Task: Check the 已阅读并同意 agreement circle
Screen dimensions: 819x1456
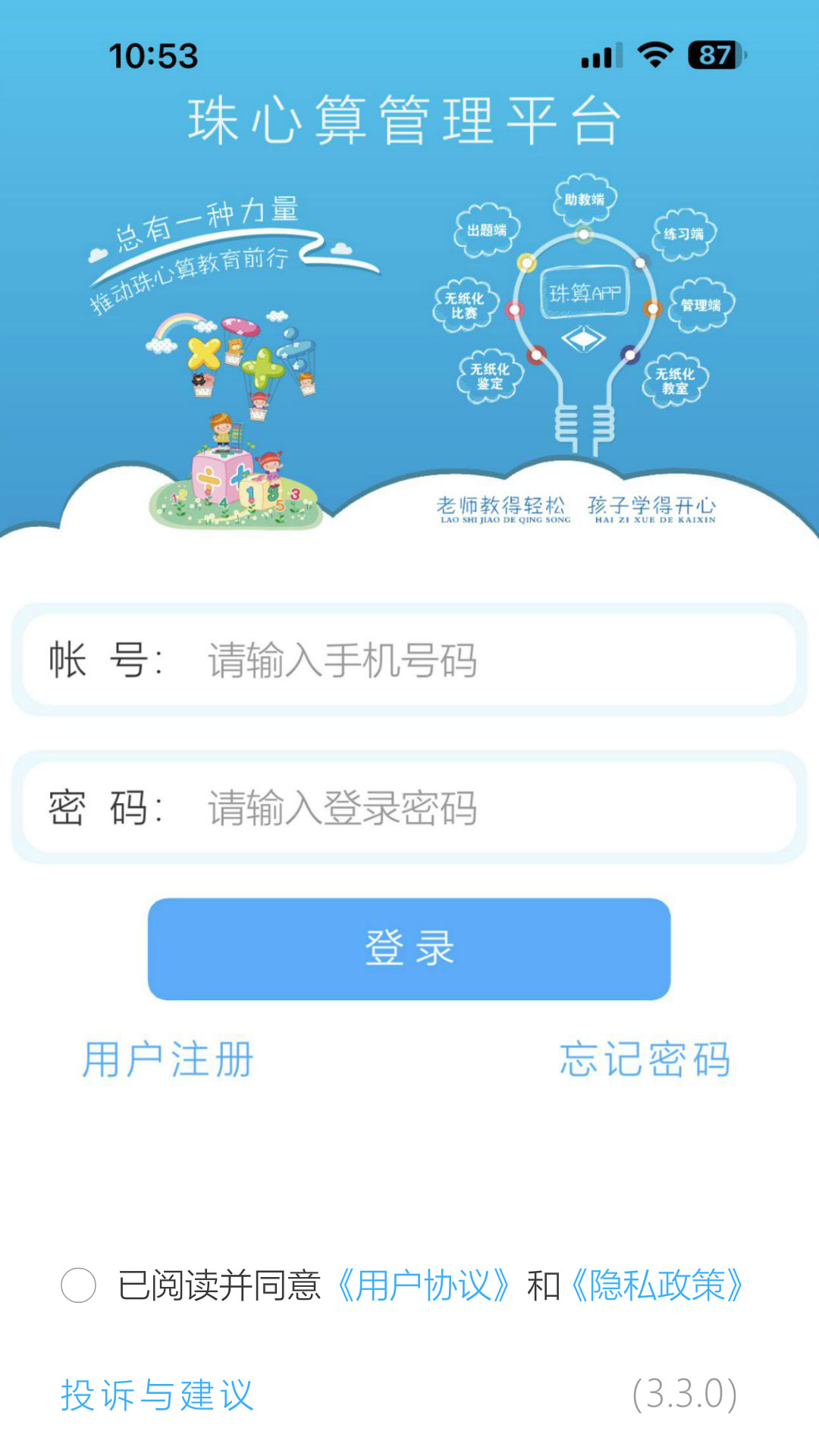Action: pyautogui.click(x=79, y=1285)
